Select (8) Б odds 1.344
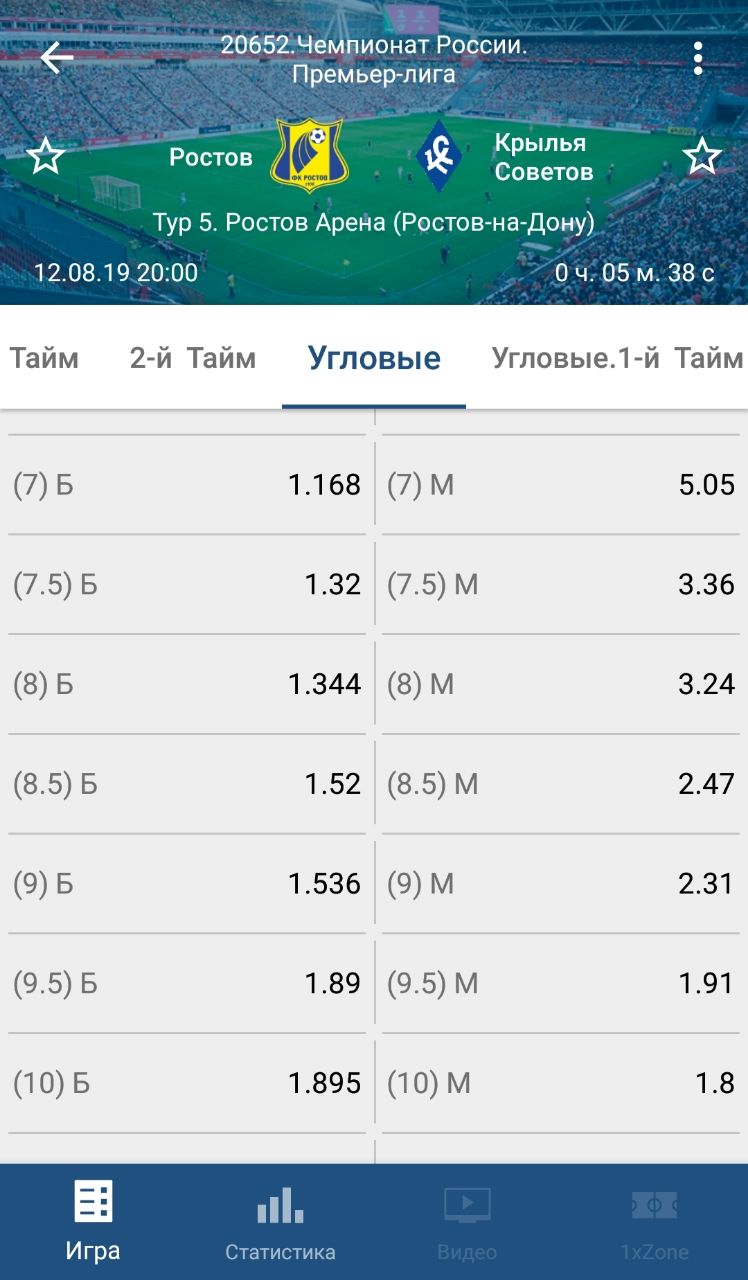 tap(187, 684)
